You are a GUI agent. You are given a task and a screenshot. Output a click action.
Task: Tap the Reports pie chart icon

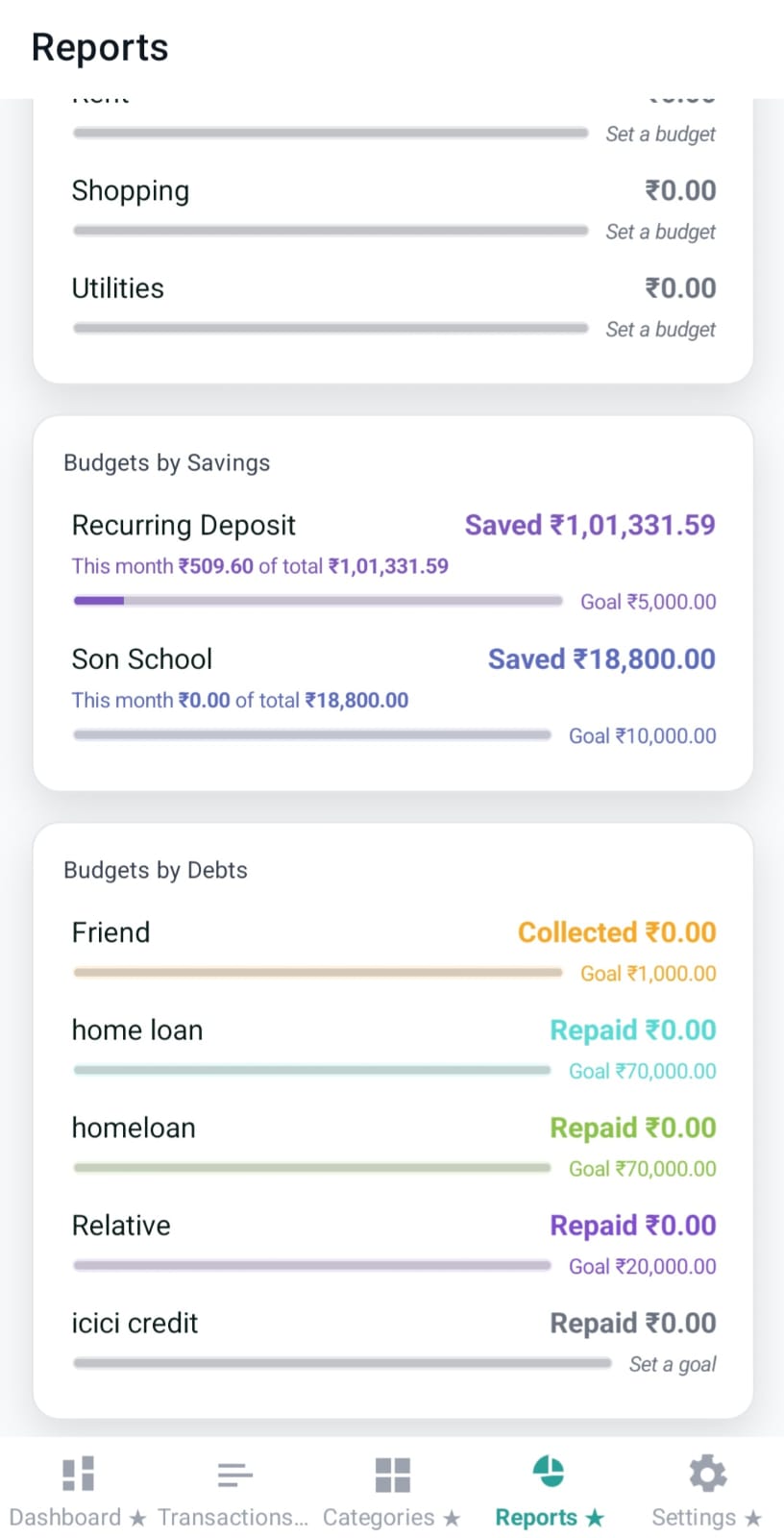pos(548,1471)
